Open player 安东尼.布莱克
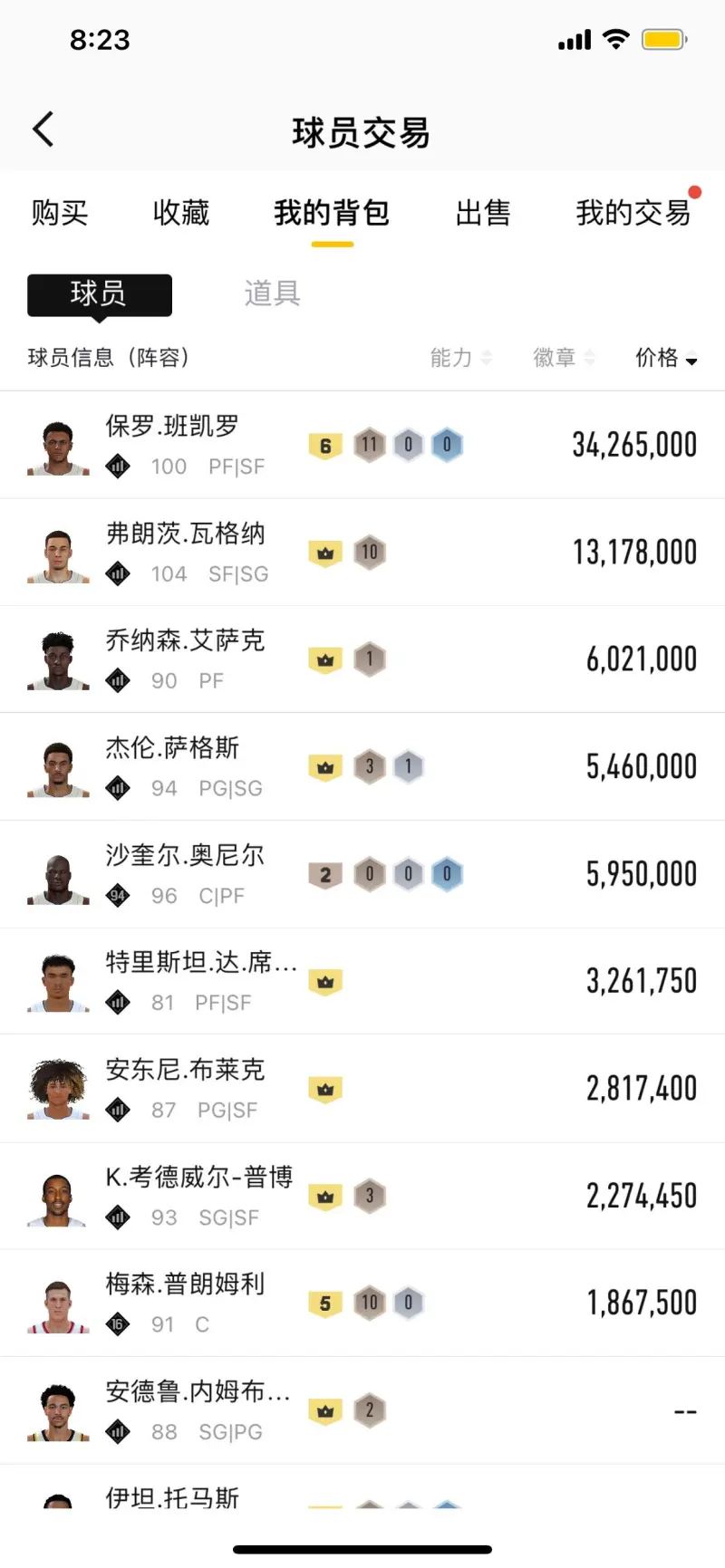Screen dimensions: 725x1568 [x=362, y=1088]
